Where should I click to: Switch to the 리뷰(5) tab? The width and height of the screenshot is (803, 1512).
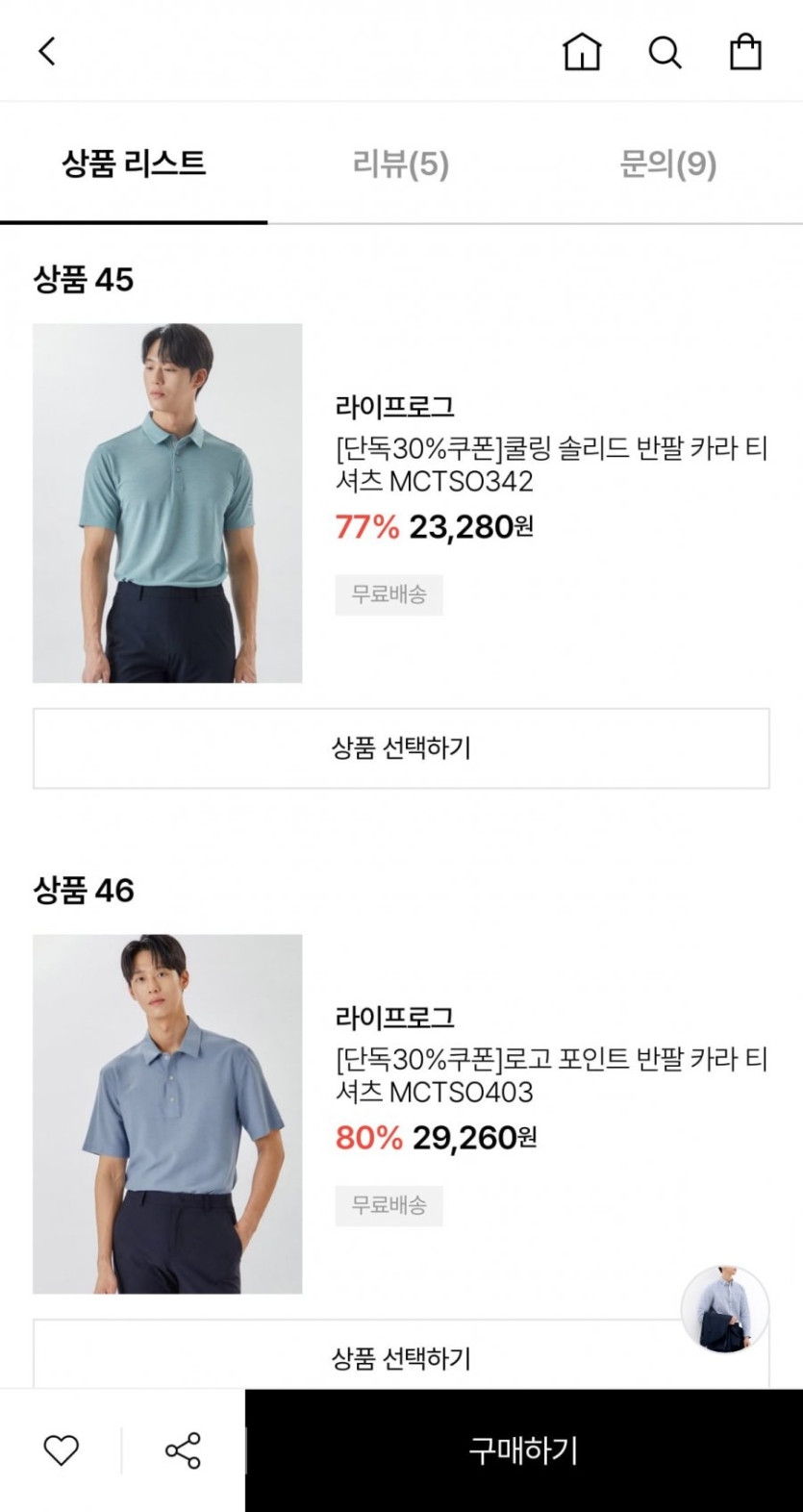(x=401, y=164)
